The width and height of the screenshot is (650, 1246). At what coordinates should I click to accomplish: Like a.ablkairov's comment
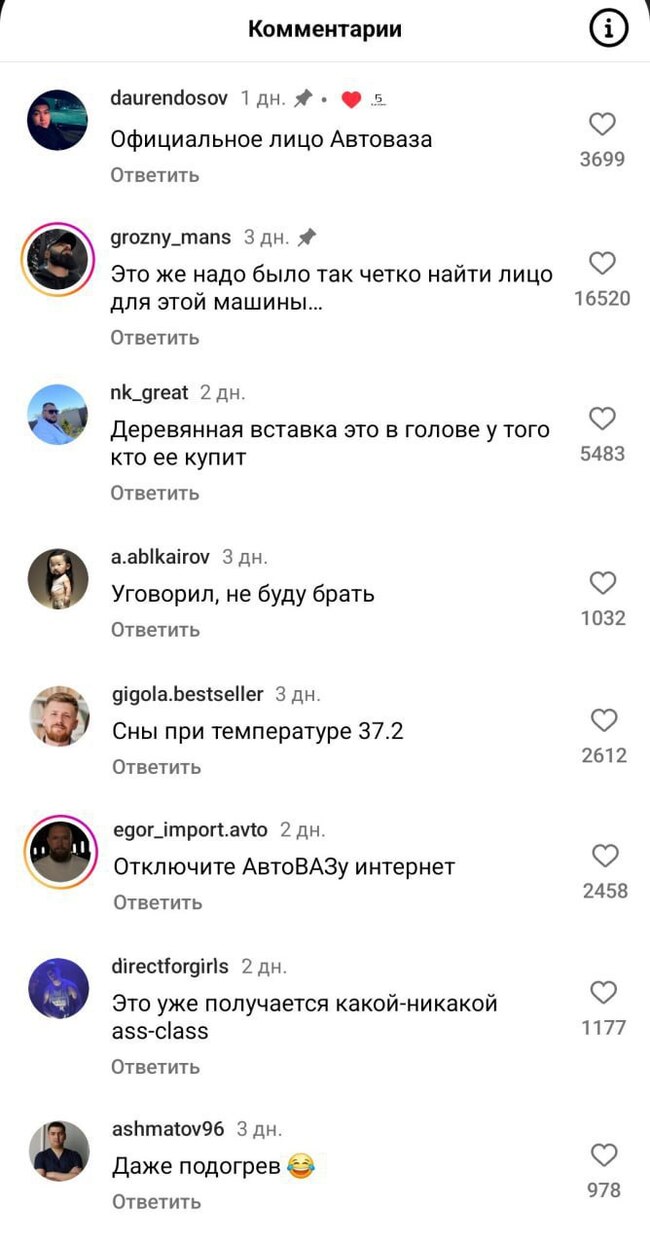point(602,583)
